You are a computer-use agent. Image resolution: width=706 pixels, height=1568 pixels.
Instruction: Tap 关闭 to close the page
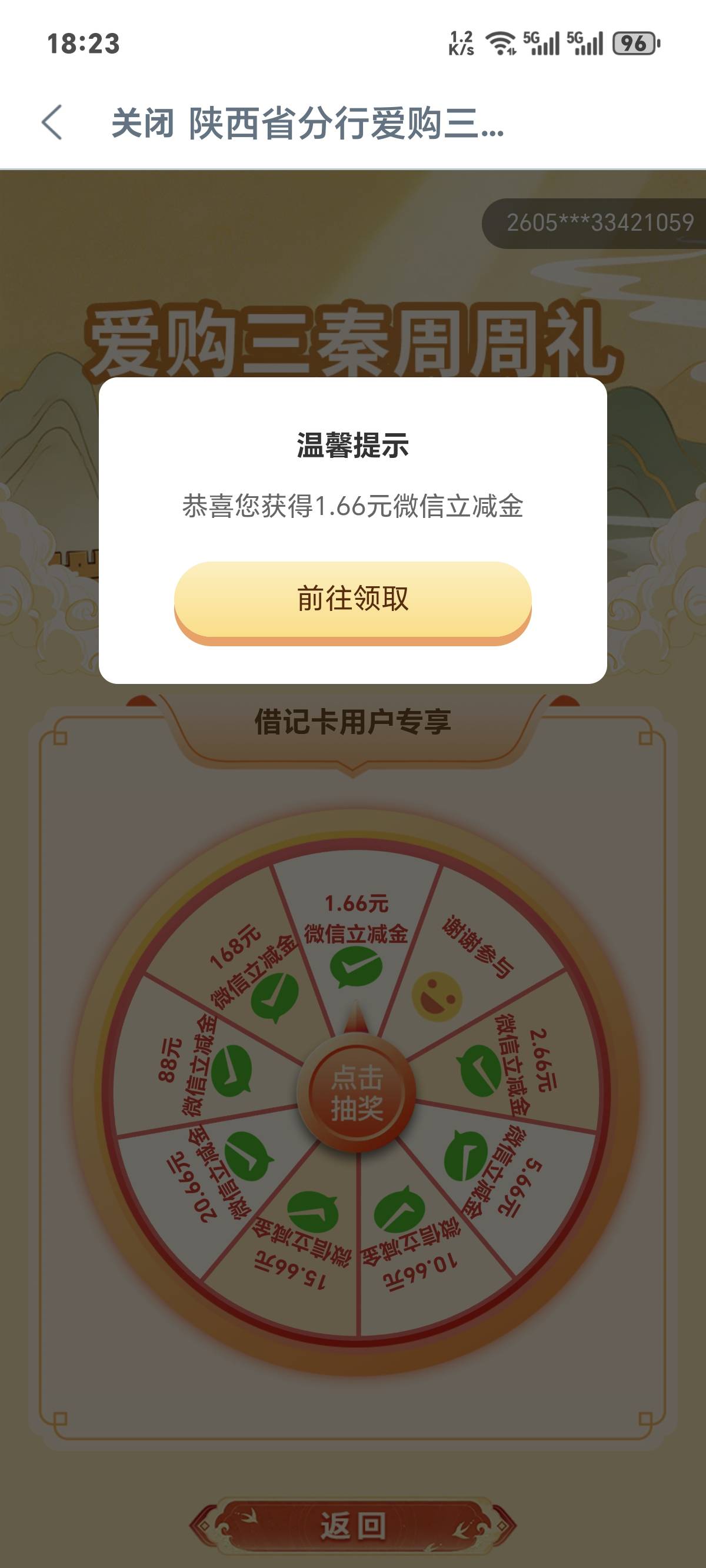tap(142, 123)
